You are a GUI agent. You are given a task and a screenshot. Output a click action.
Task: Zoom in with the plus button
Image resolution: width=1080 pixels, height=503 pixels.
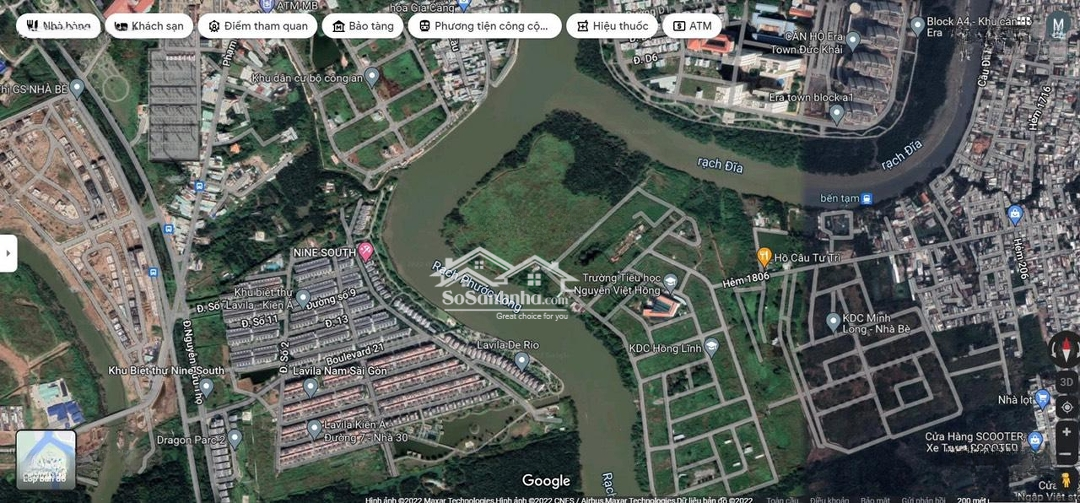(x=1066, y=433)
